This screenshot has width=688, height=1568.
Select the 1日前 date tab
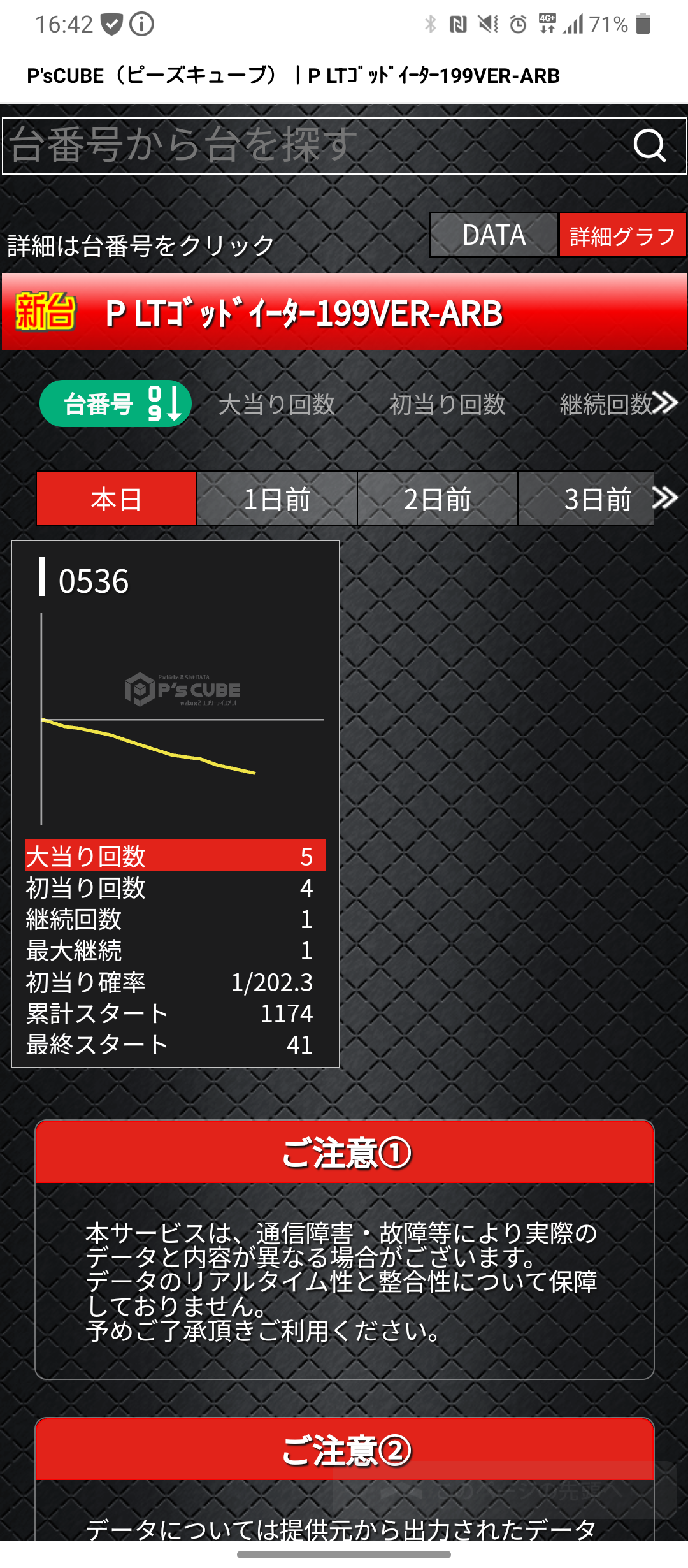coord(277,499)
